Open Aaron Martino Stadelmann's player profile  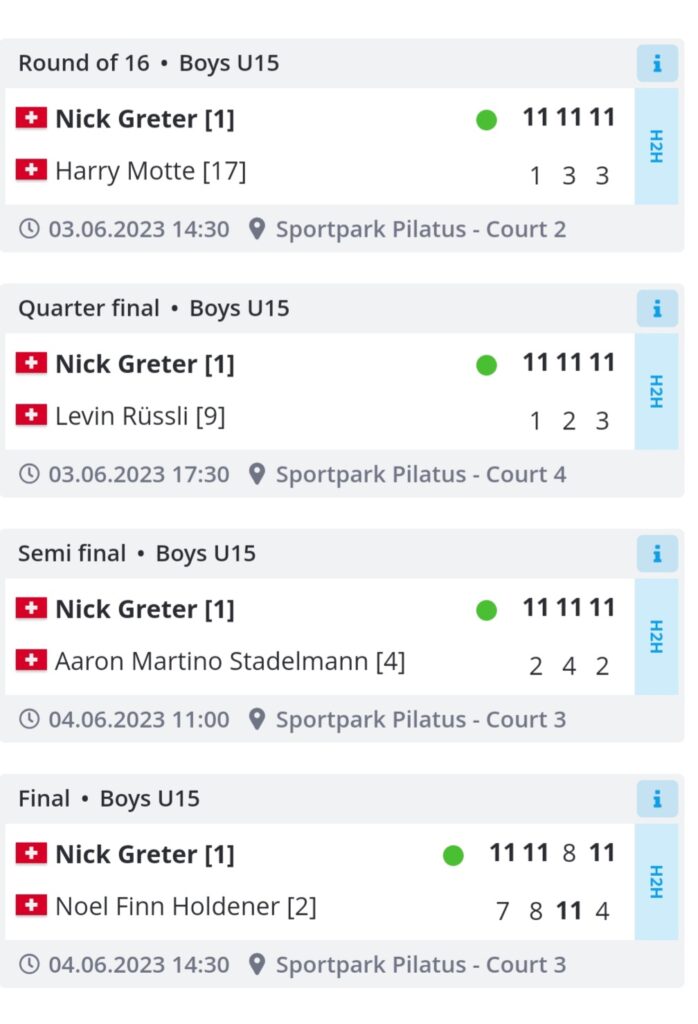[x=229, y=661]
